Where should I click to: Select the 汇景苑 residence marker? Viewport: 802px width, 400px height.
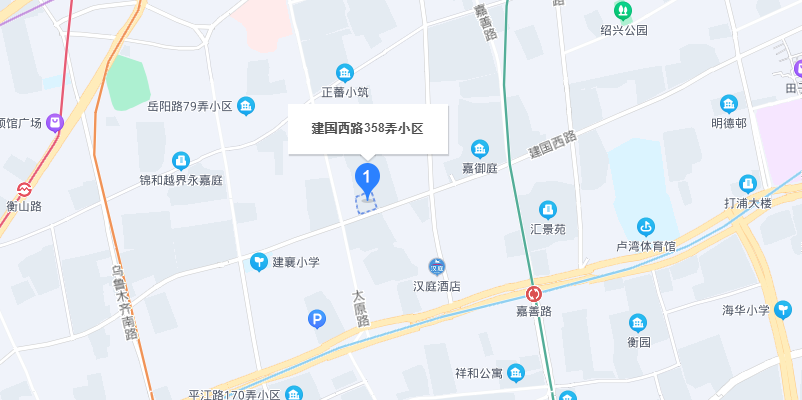click(x=547, y=210)
